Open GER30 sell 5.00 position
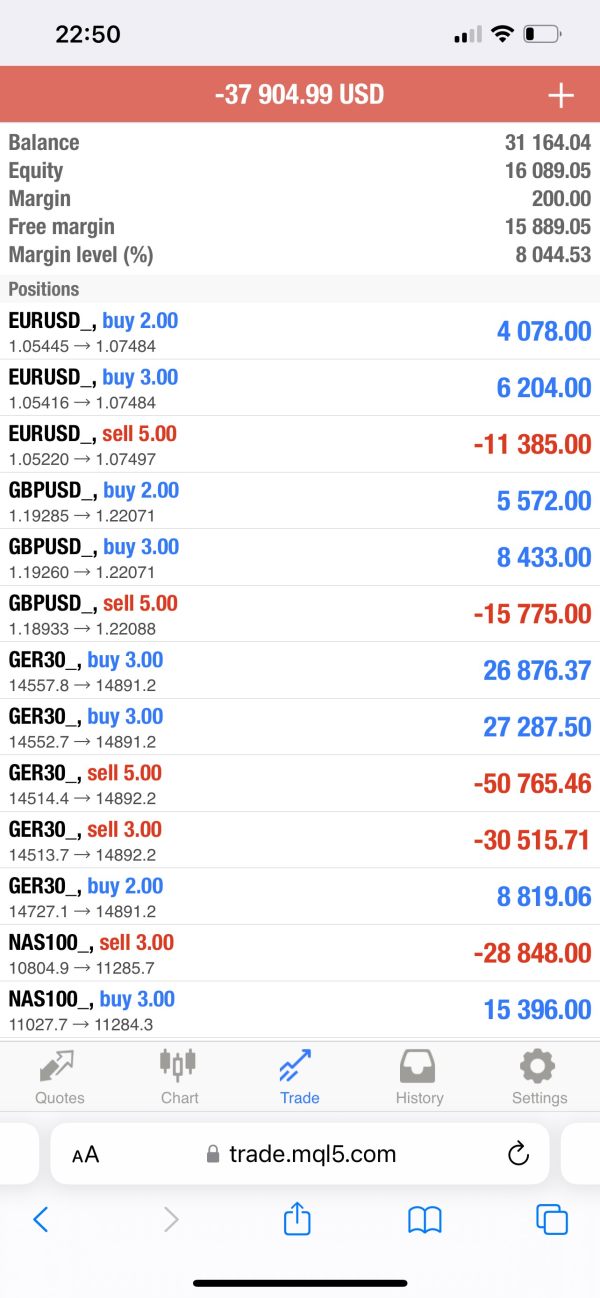 (x=300, y=784)
